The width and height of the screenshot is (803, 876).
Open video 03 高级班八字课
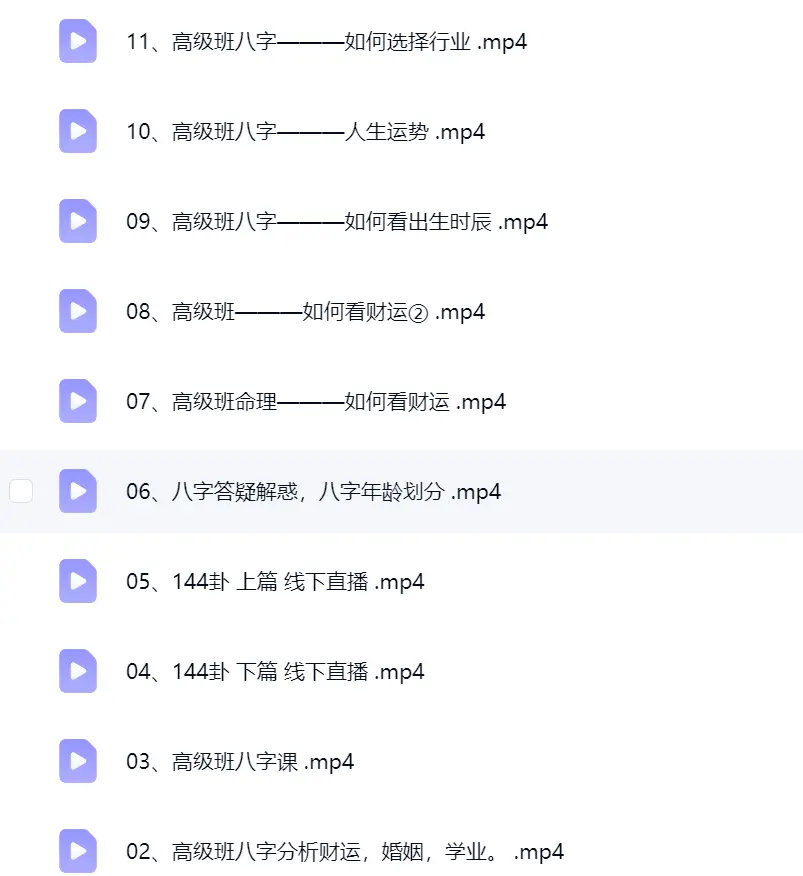coord(240,761)
